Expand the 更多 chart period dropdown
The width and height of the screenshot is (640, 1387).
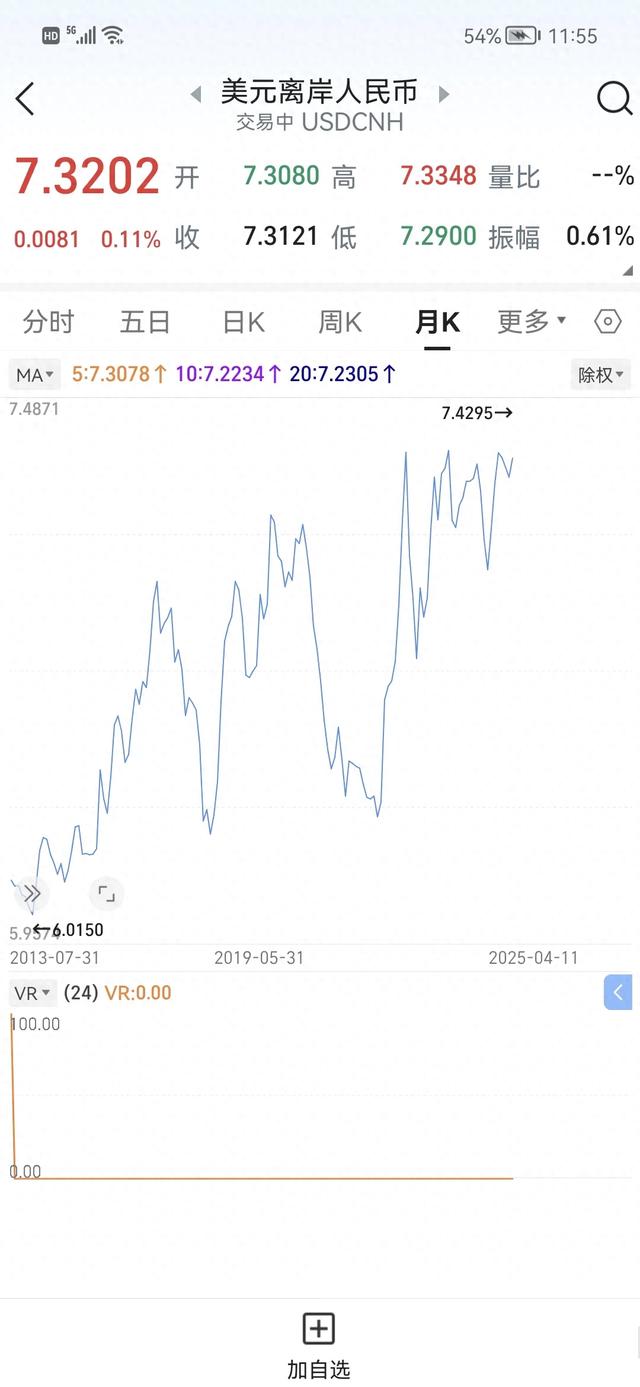pos(532,322)
